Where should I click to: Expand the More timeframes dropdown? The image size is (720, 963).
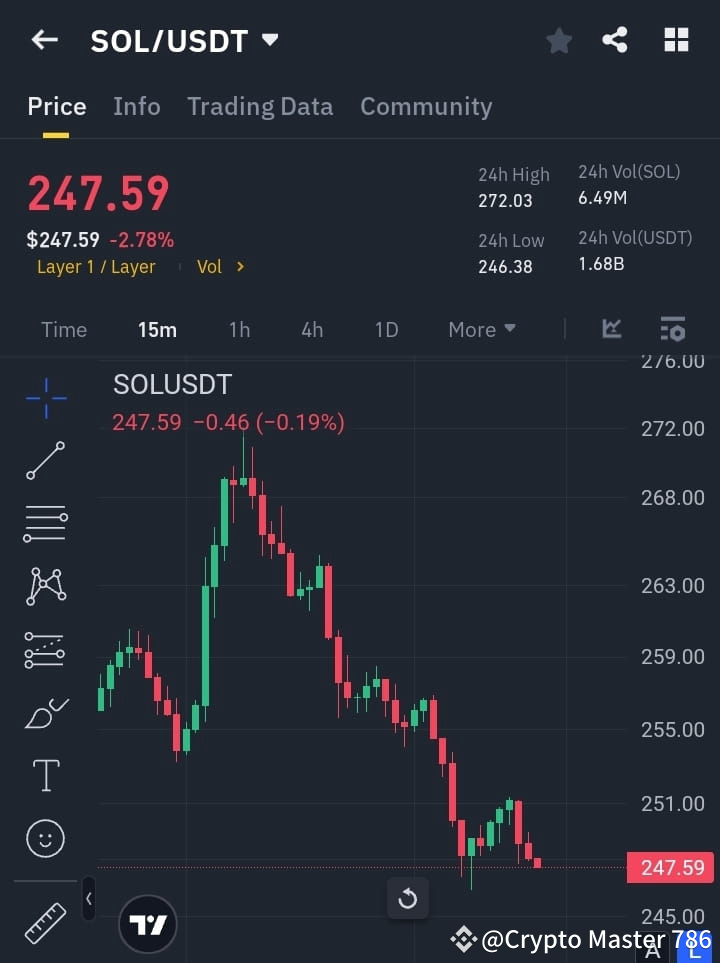(481, 329)
